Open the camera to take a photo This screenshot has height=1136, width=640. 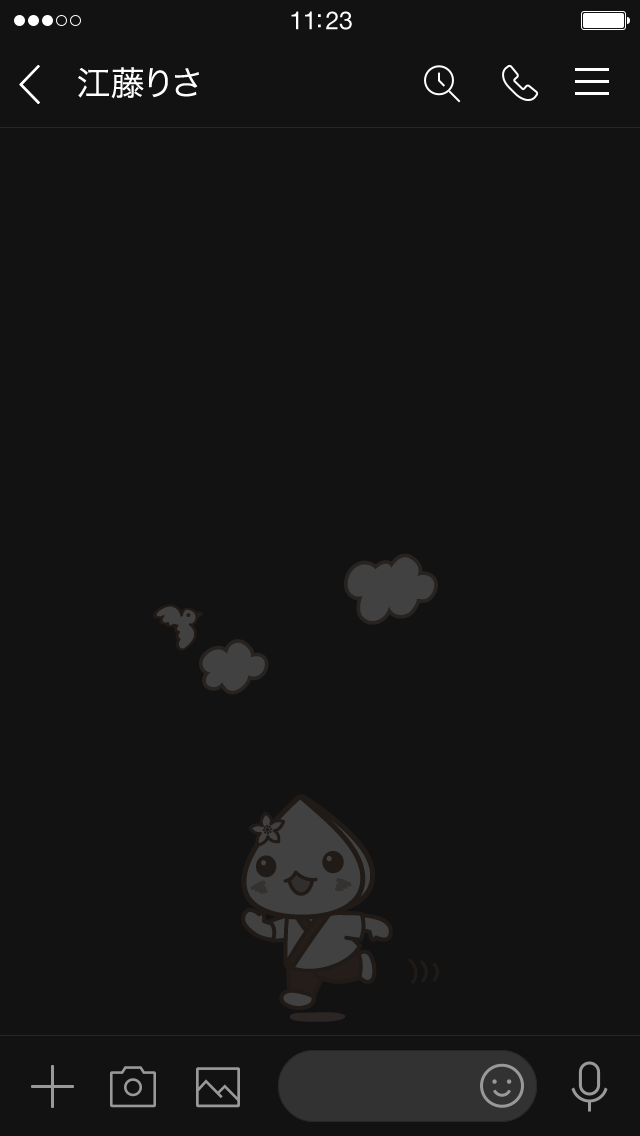click(x=133, y=1086)
